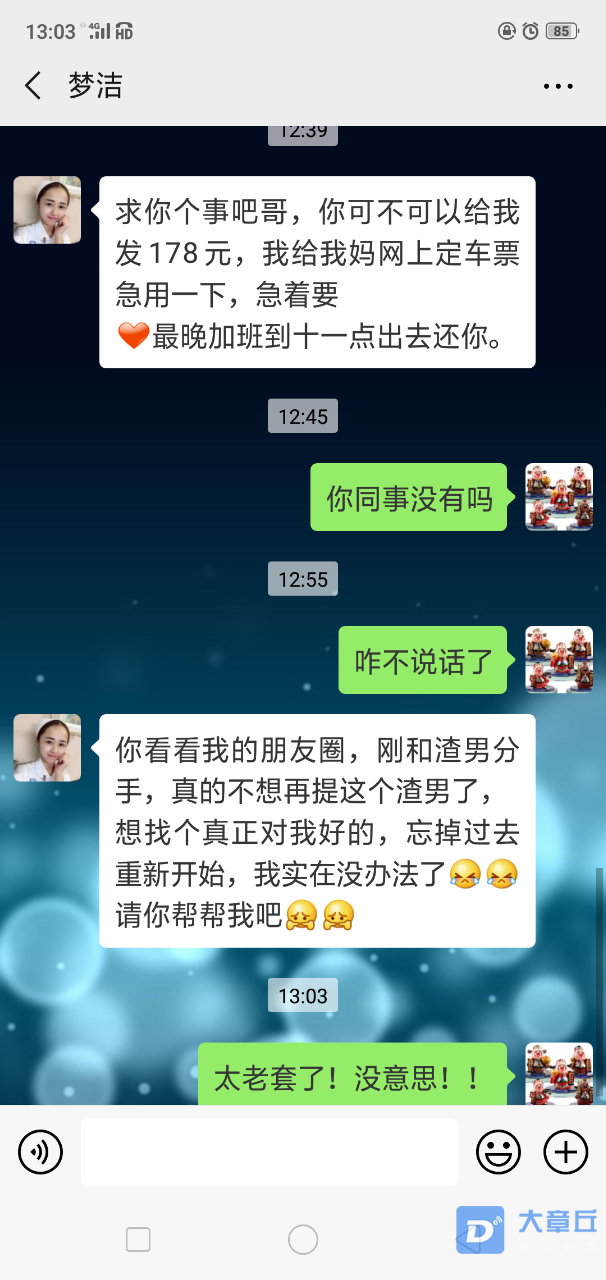Tap the system recent apps square button
Image resolution: width=606 pixels, height=1280 pixels.
[x=138, y=1240]
